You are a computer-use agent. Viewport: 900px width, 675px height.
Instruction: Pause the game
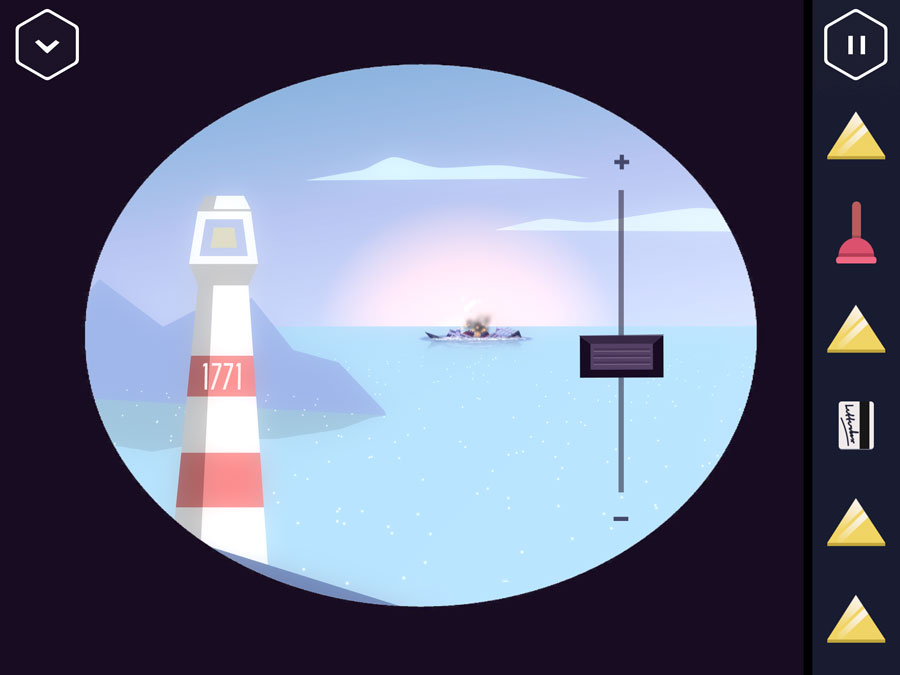click(x=855, y=45)
